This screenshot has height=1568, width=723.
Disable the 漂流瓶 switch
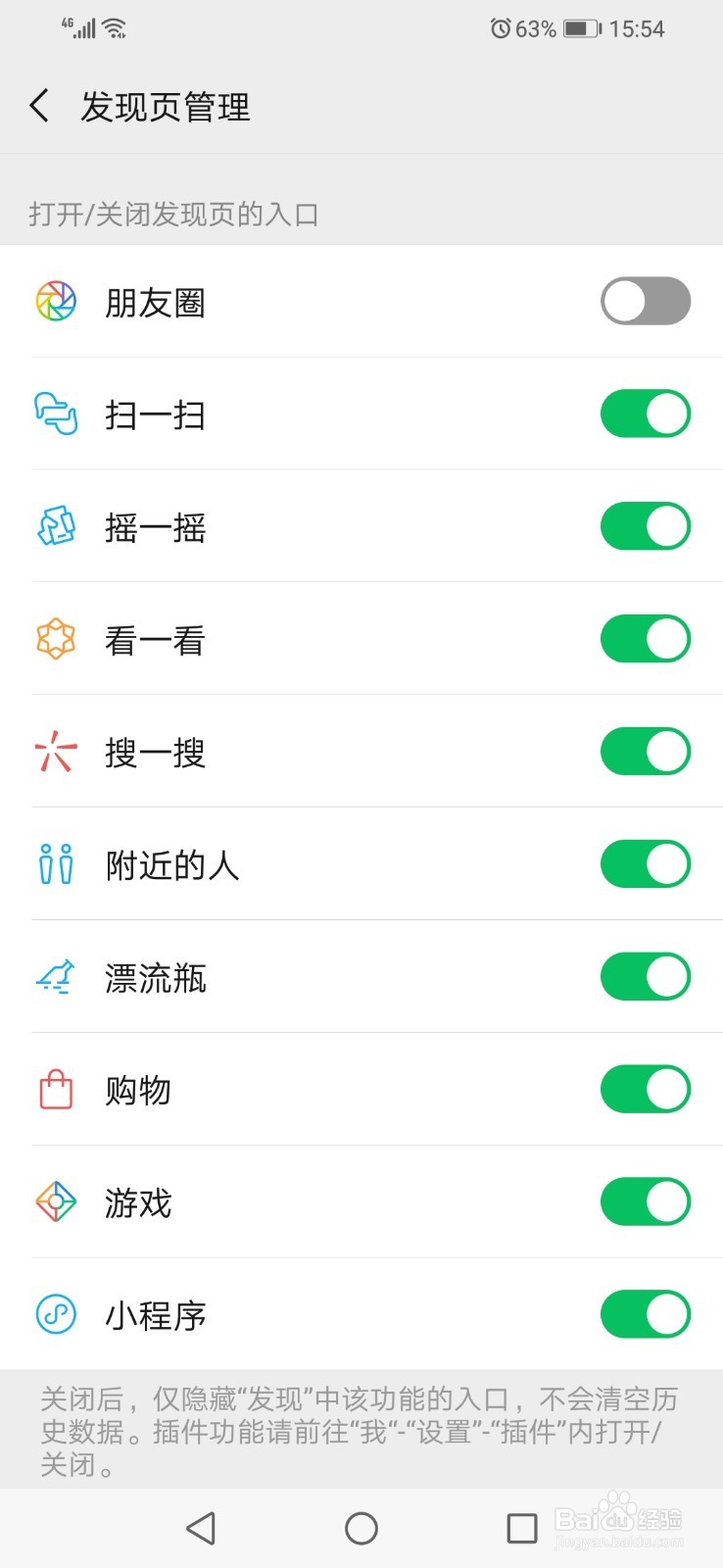pos(646,977)
